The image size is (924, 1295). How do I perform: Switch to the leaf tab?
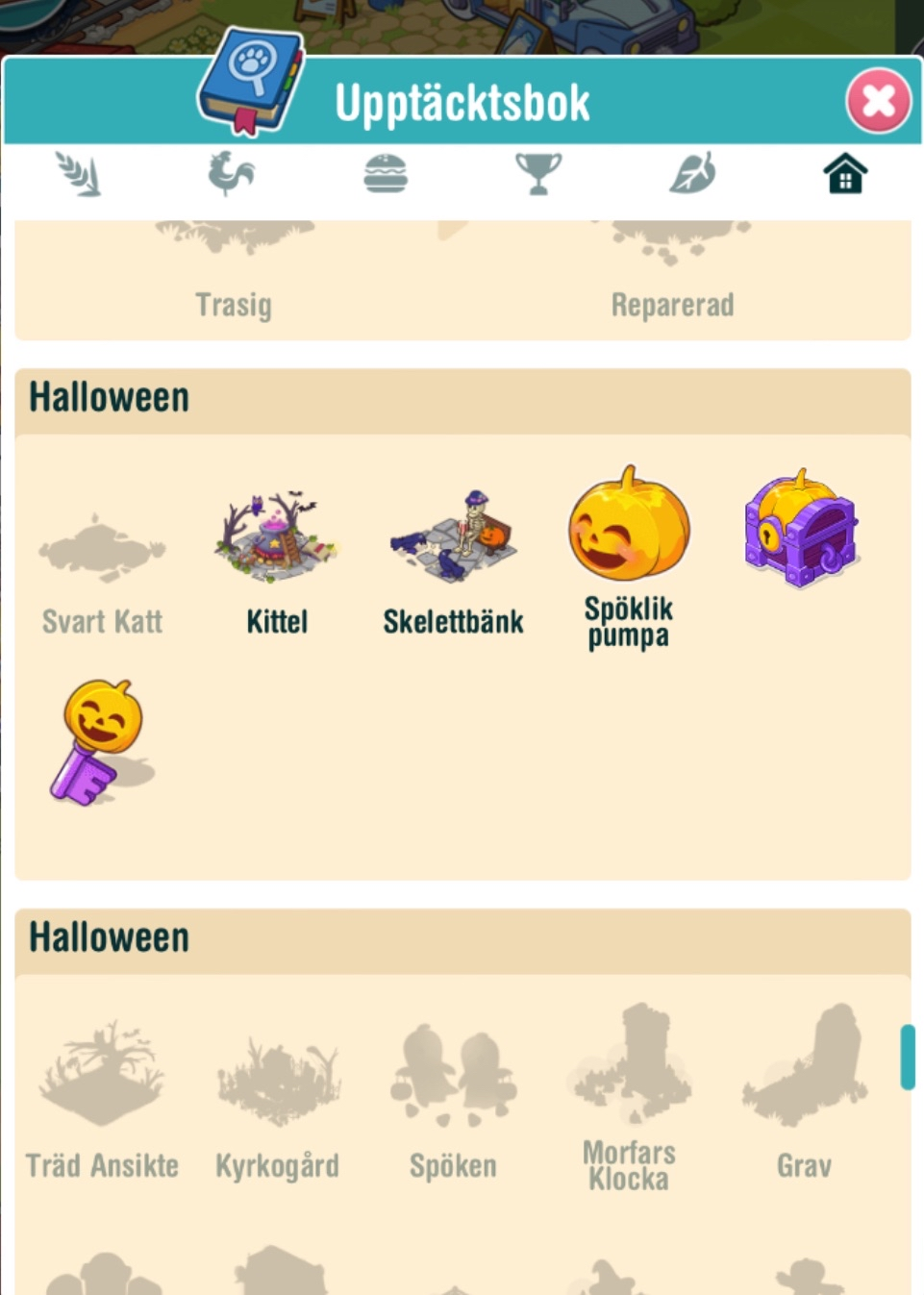[x=692, y=174]
